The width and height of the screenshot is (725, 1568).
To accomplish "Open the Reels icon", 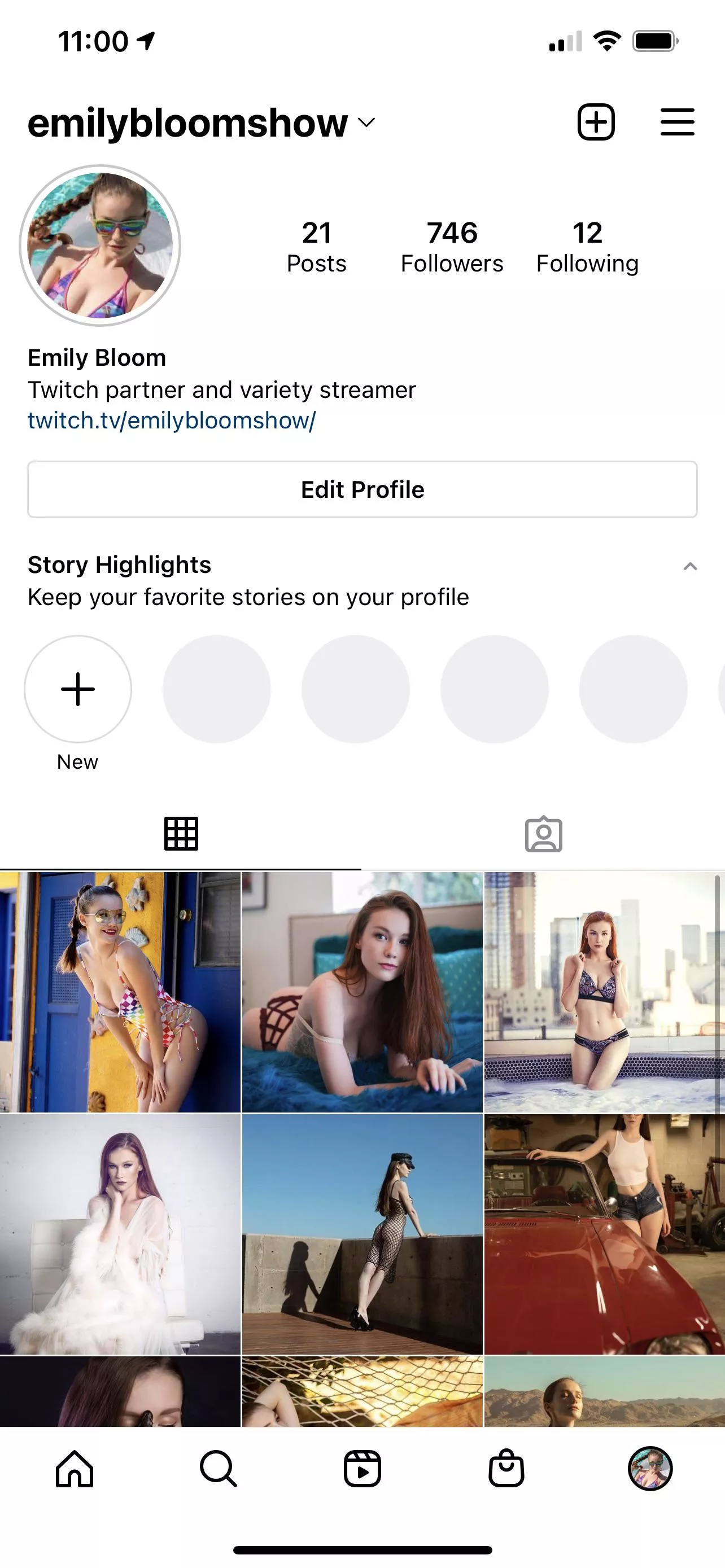I will pyautogui.click(x=363, y=1468).
